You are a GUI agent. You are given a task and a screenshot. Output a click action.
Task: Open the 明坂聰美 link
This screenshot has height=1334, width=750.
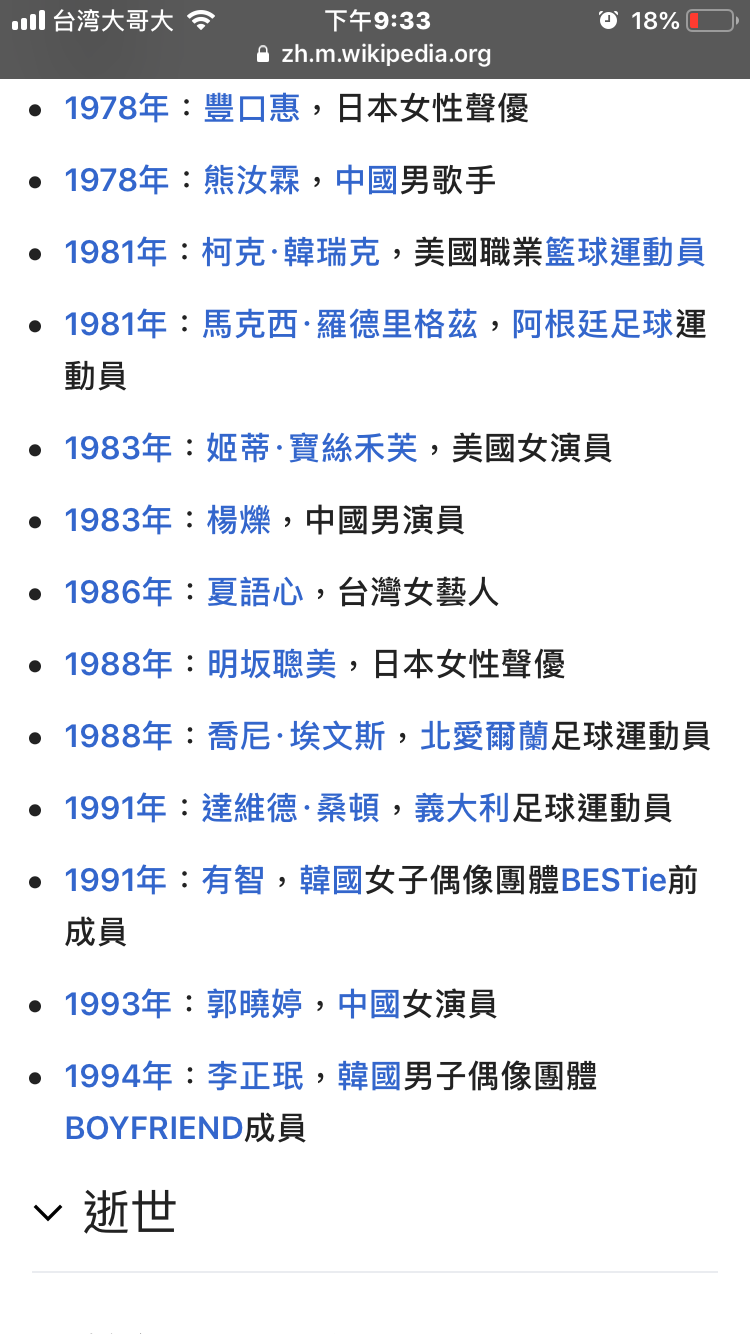pos(272,664)
